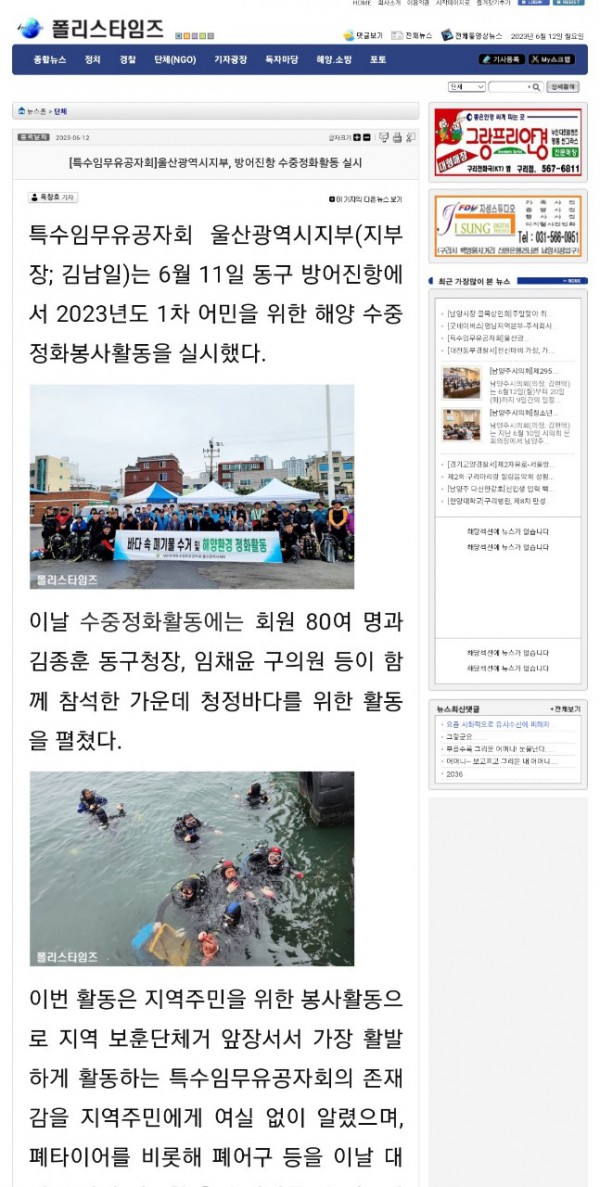
Task: Open the 포토 section
Action: (378, 60)
